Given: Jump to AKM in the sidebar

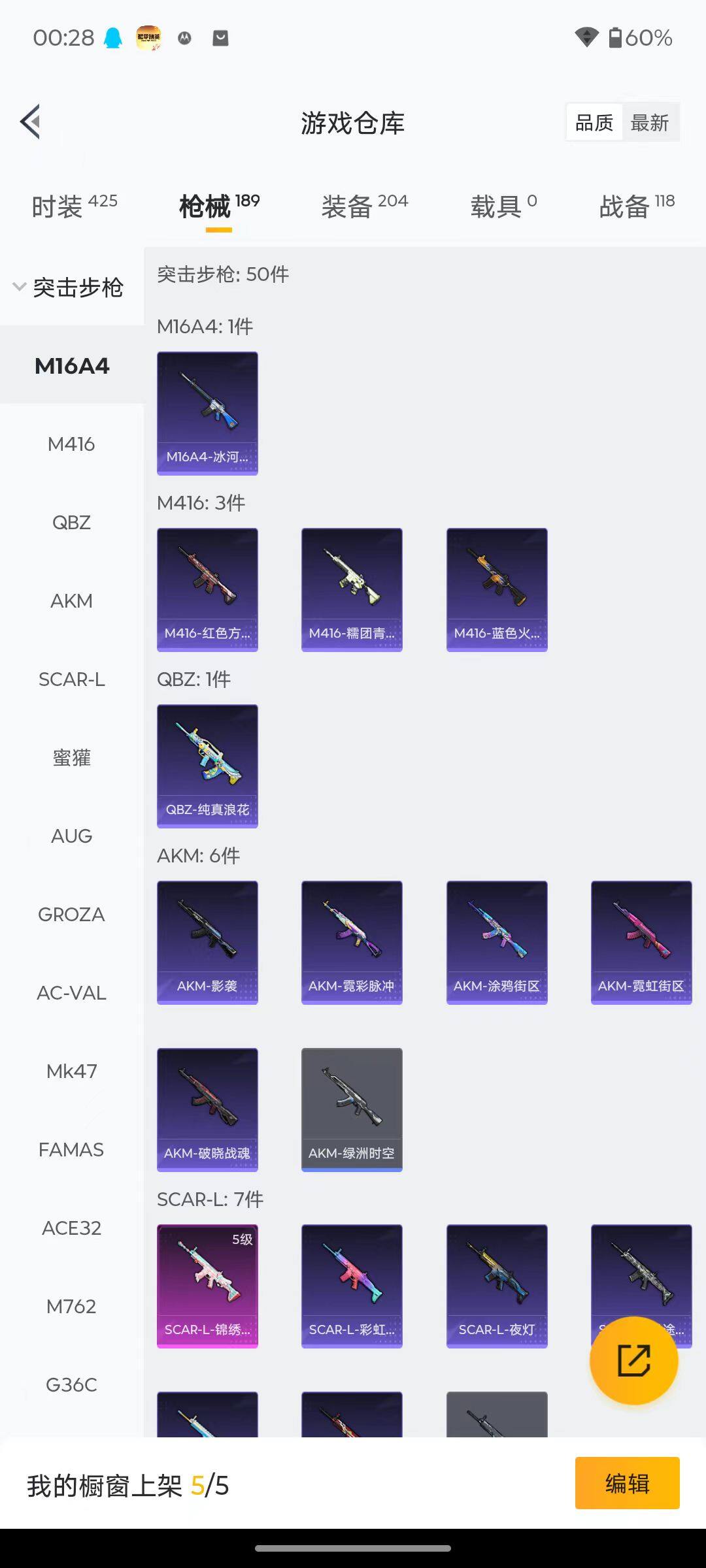Looking at the screenshot, I should point(71,601).
